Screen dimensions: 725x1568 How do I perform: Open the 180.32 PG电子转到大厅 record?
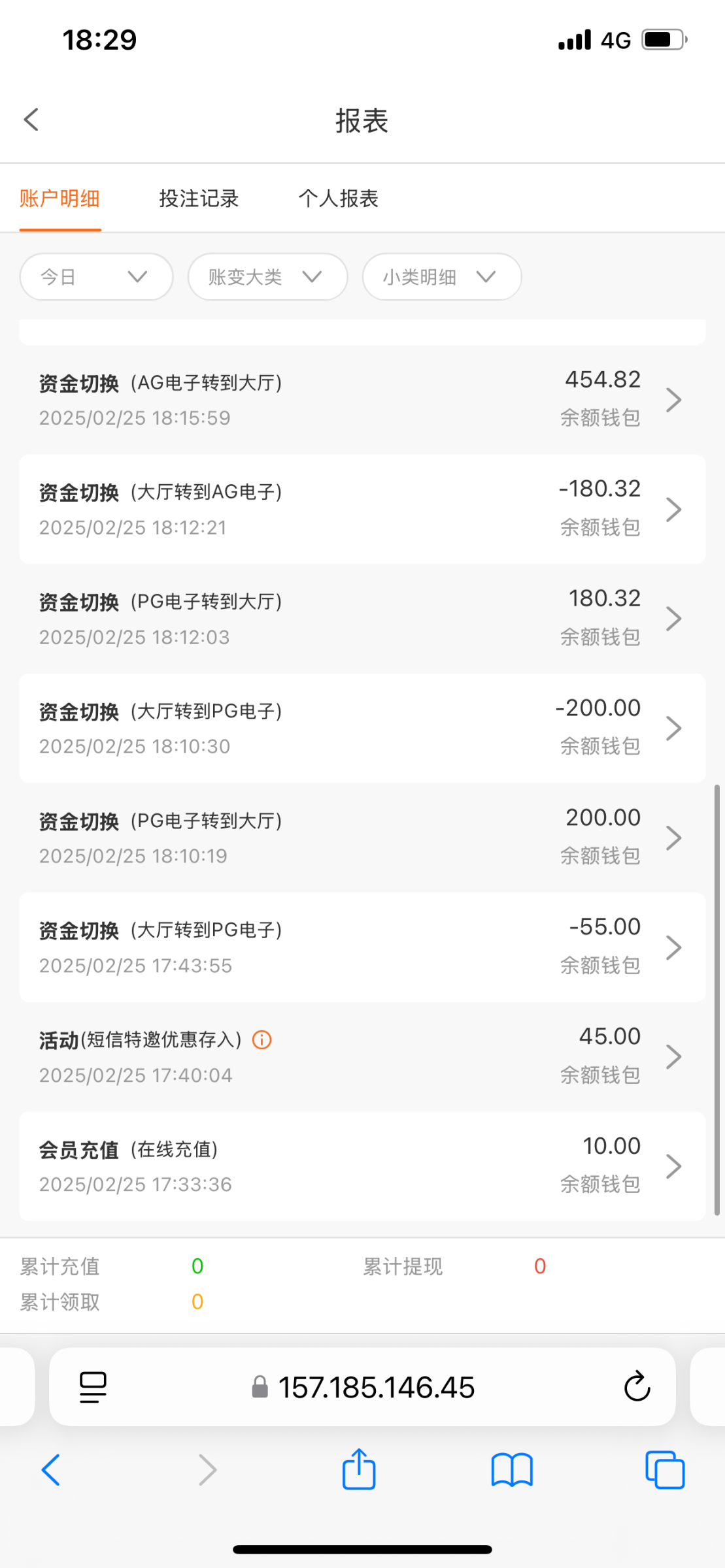[x=362, y=619]
